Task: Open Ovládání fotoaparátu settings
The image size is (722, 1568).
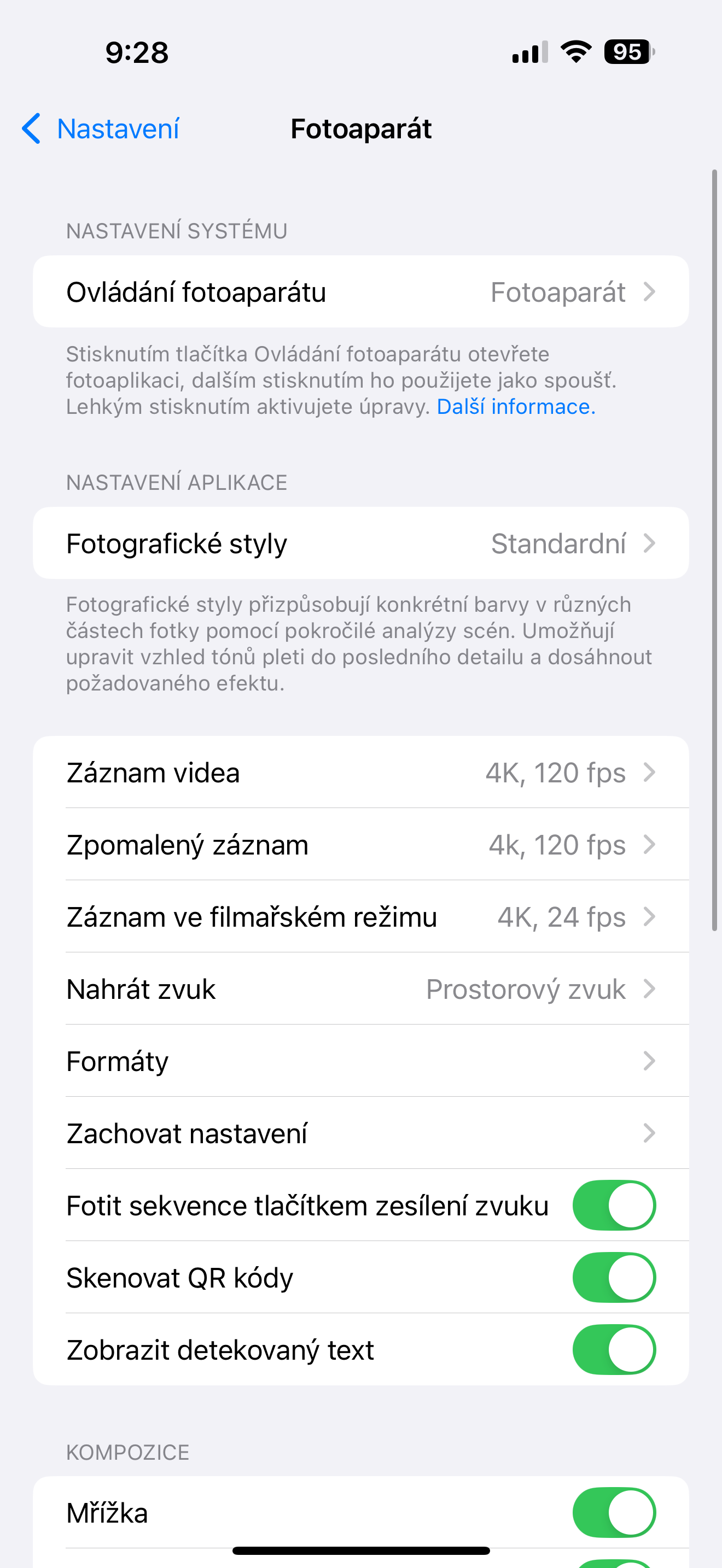Action: [360, 292]
